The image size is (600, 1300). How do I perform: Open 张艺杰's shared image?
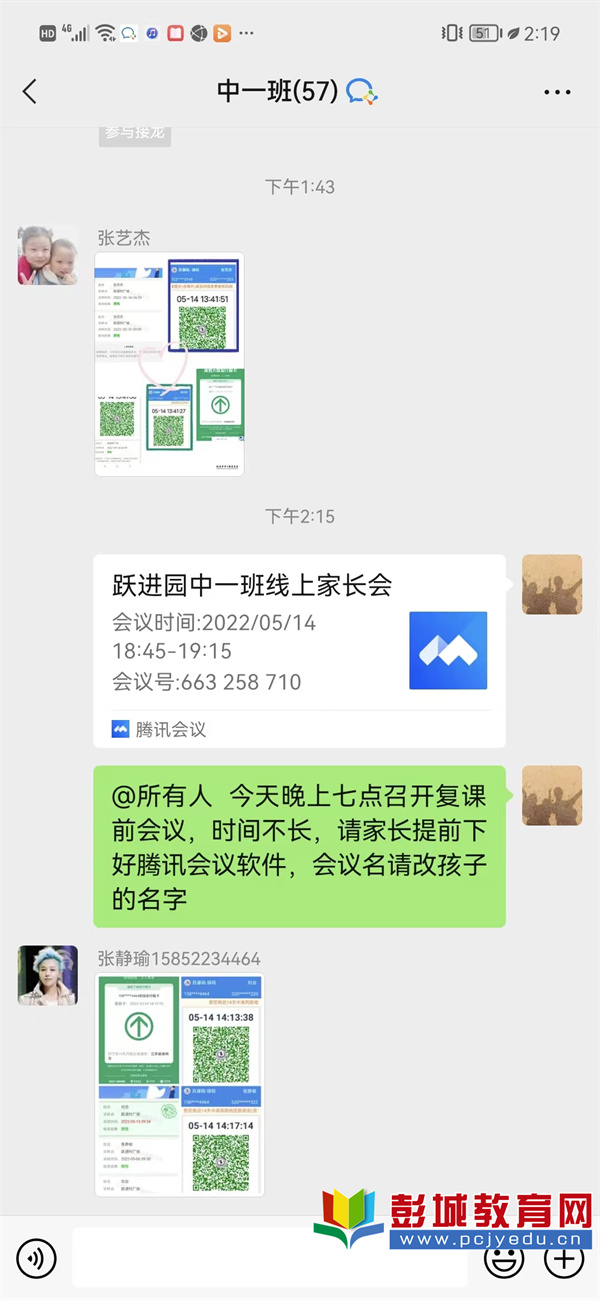(x=169, y=363)
